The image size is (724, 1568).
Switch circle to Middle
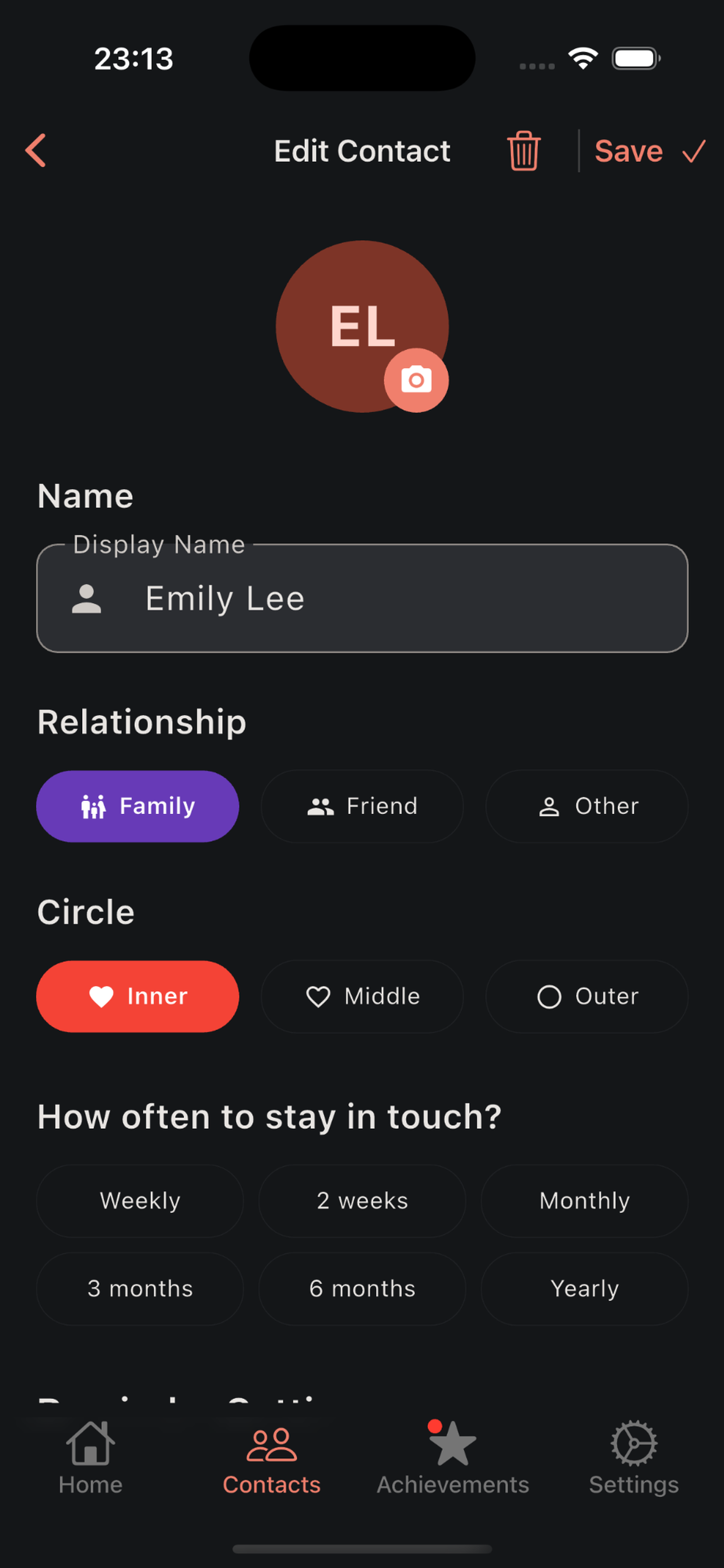pos(362,996)
